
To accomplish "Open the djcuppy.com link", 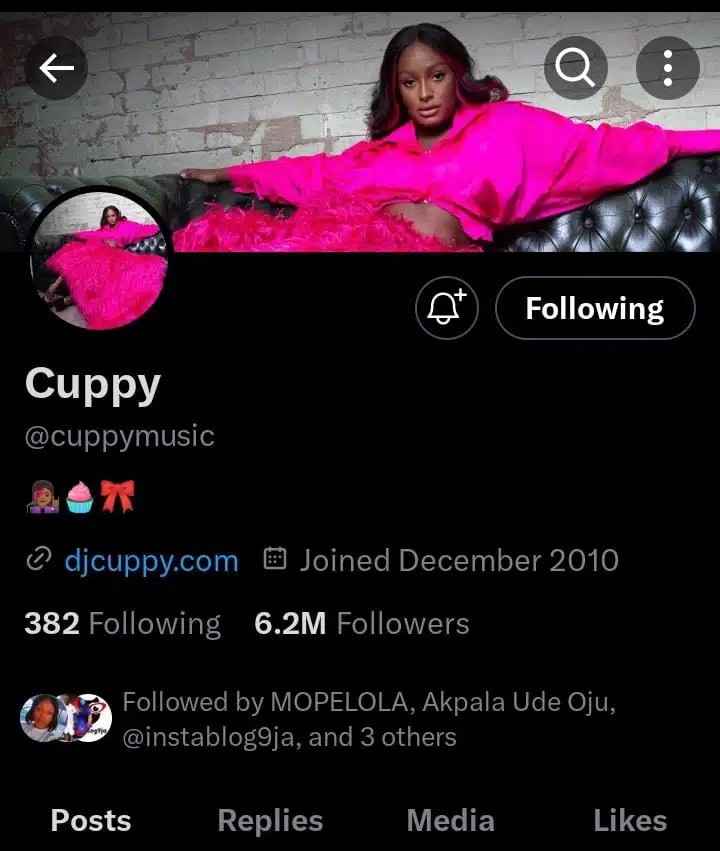I will click(151, 561).
